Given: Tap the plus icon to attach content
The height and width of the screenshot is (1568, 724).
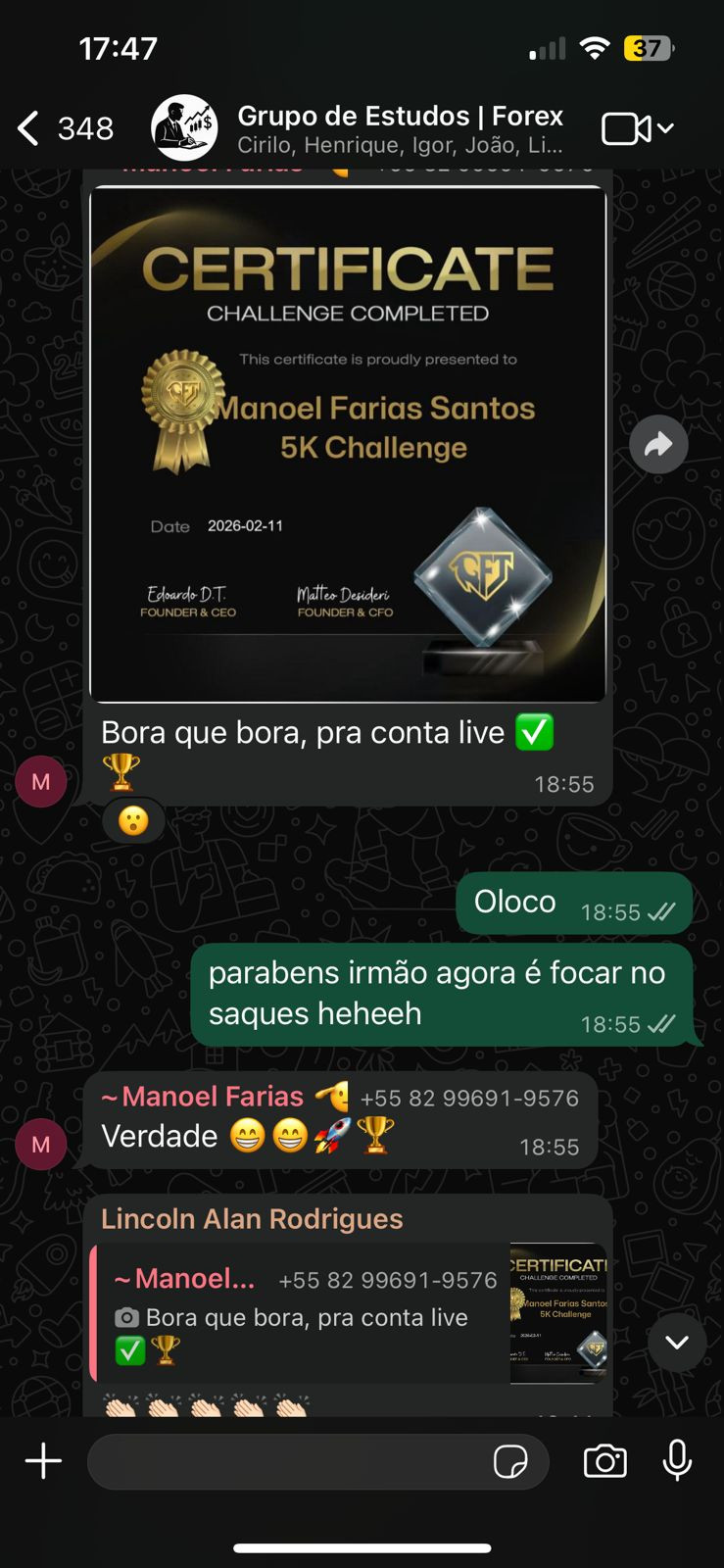Looking at the screenshot, I should 42,1461.
